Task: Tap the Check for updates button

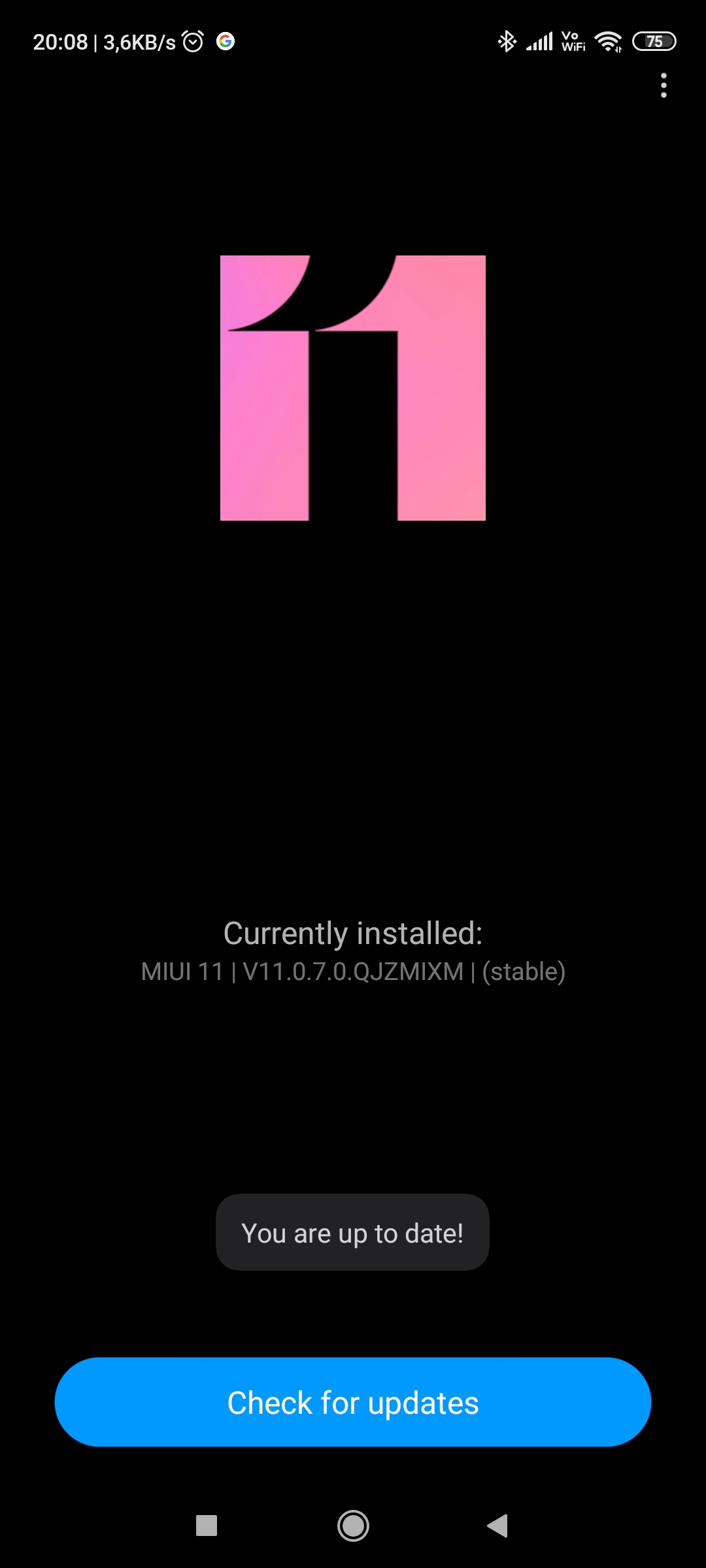Action: [x=353, y=1403]
